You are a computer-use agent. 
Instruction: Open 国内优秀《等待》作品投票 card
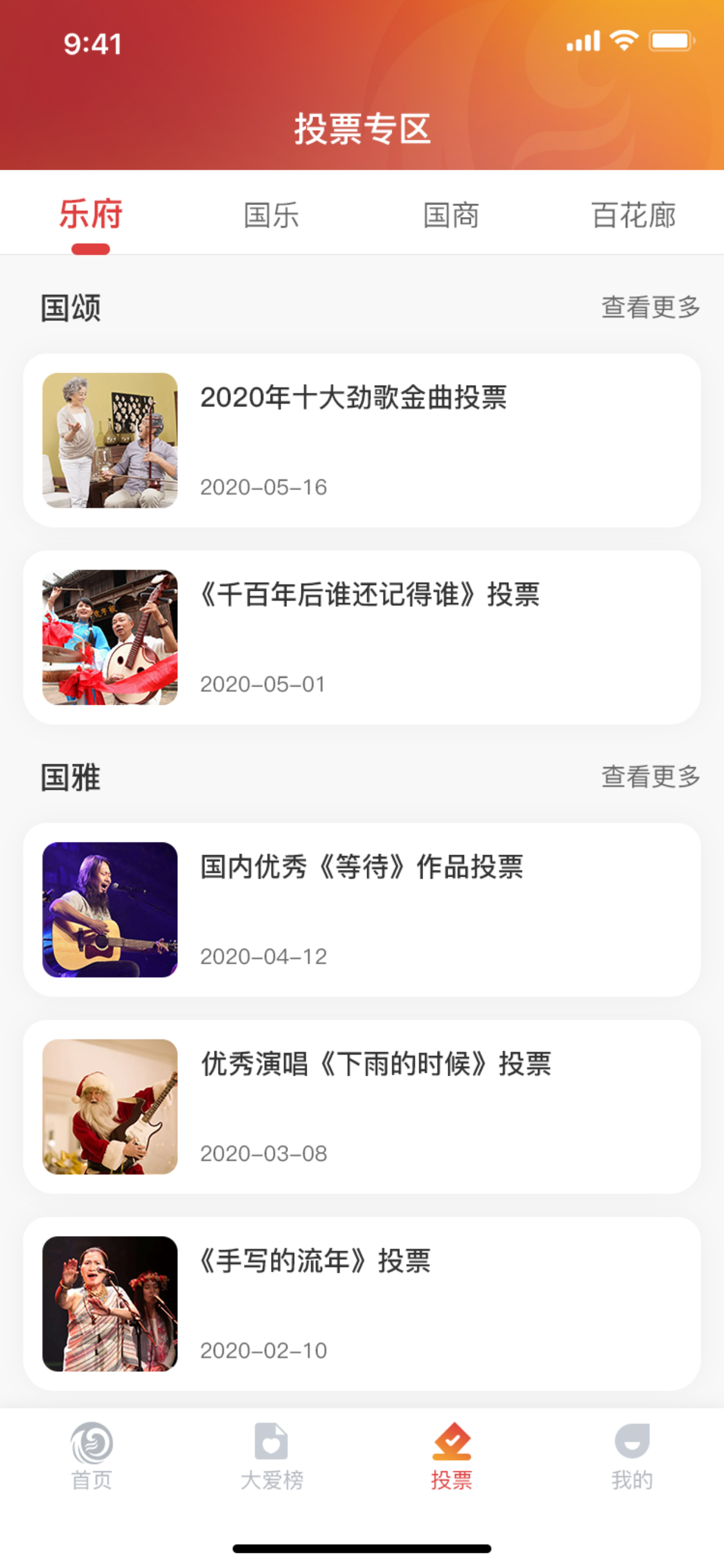362,910
